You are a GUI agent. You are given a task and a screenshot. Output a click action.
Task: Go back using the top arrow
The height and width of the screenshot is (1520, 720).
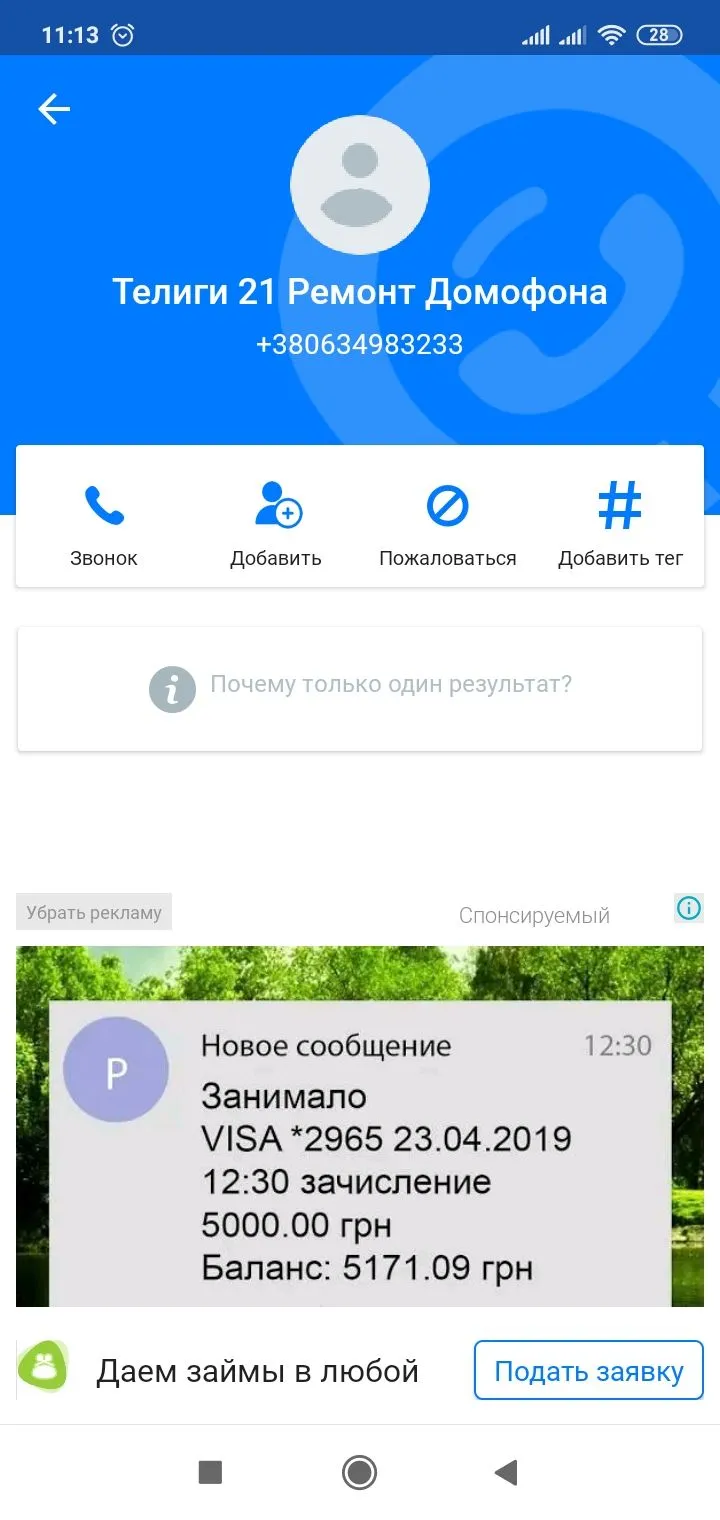54,109
